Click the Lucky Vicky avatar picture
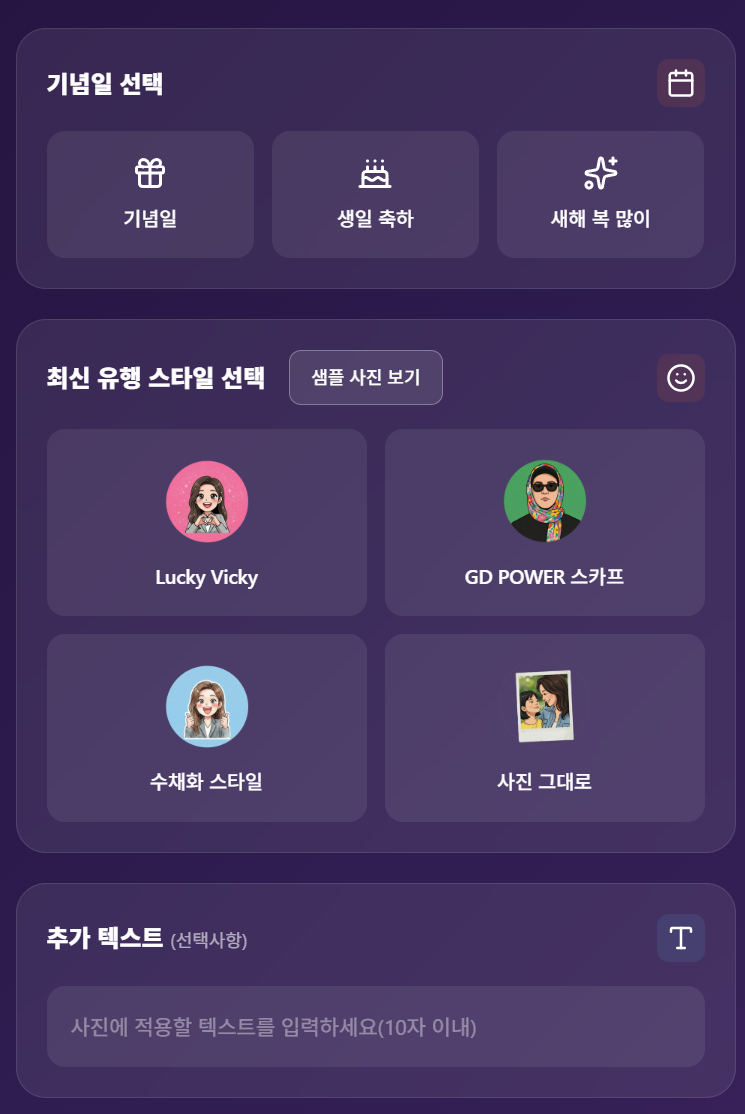Viewport: 745px width, 1114px height. (207, 501)
